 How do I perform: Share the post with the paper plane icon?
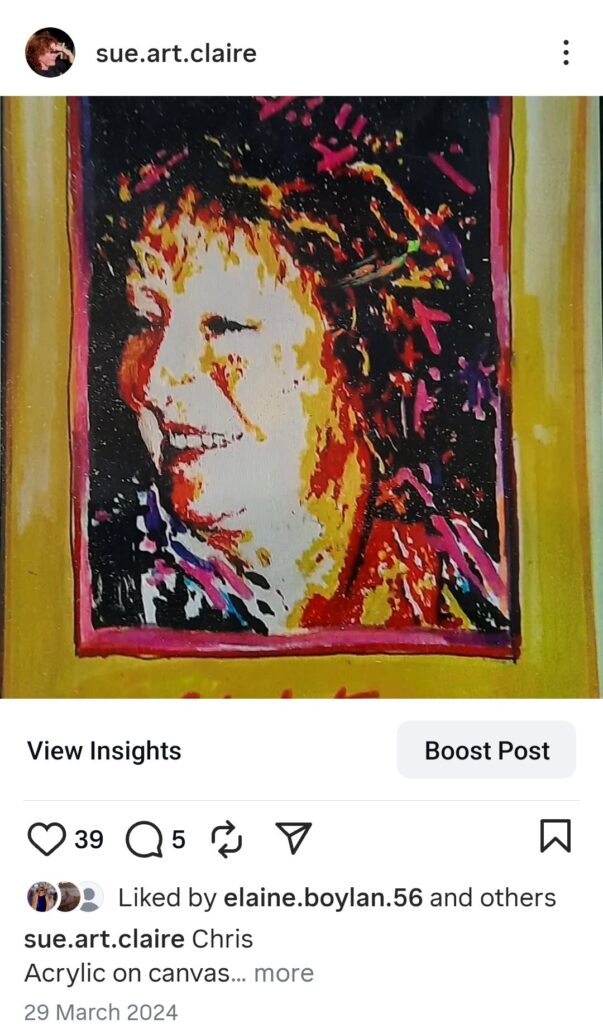click(294, 838)
